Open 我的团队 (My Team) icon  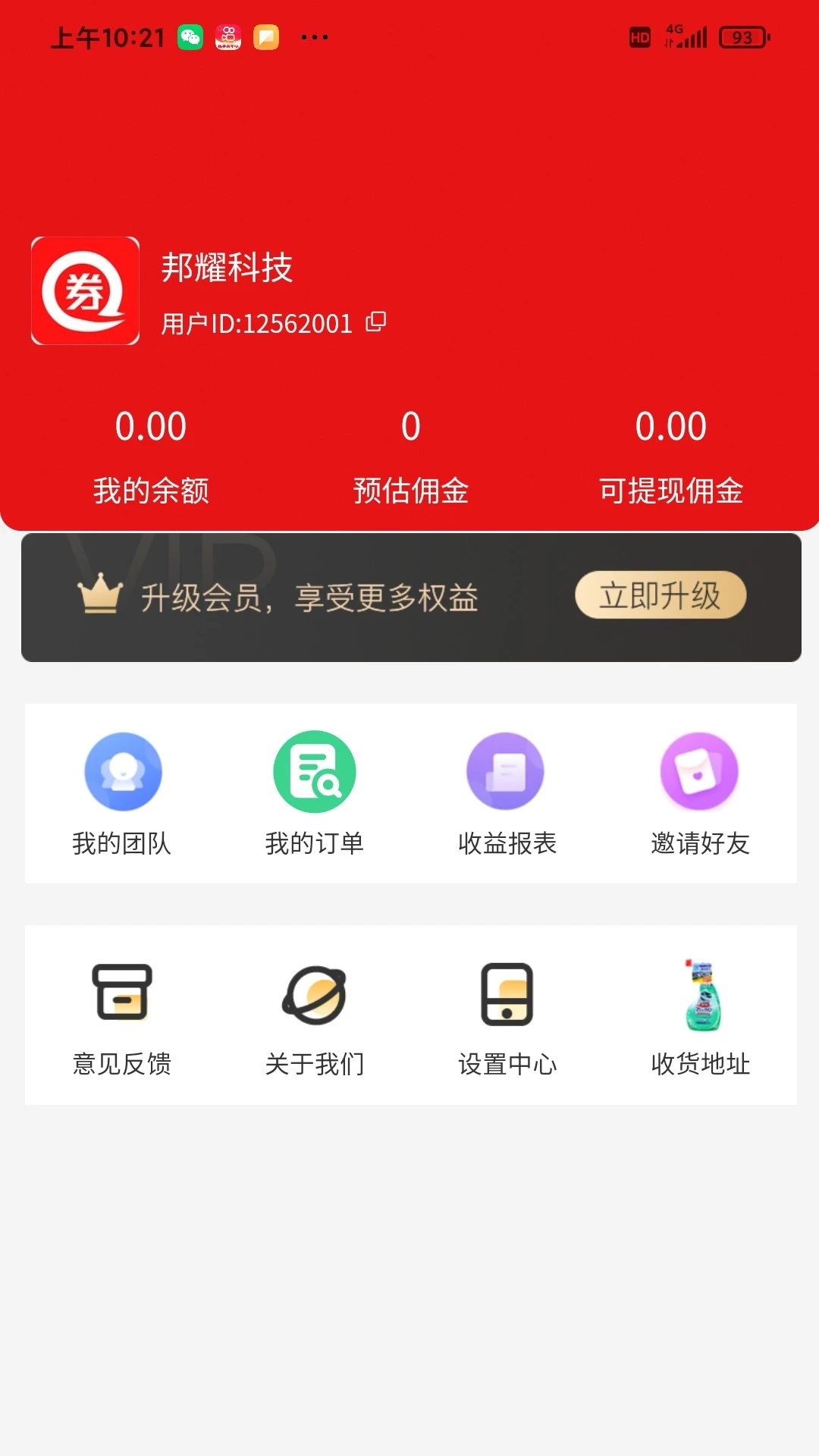[122, 770]
